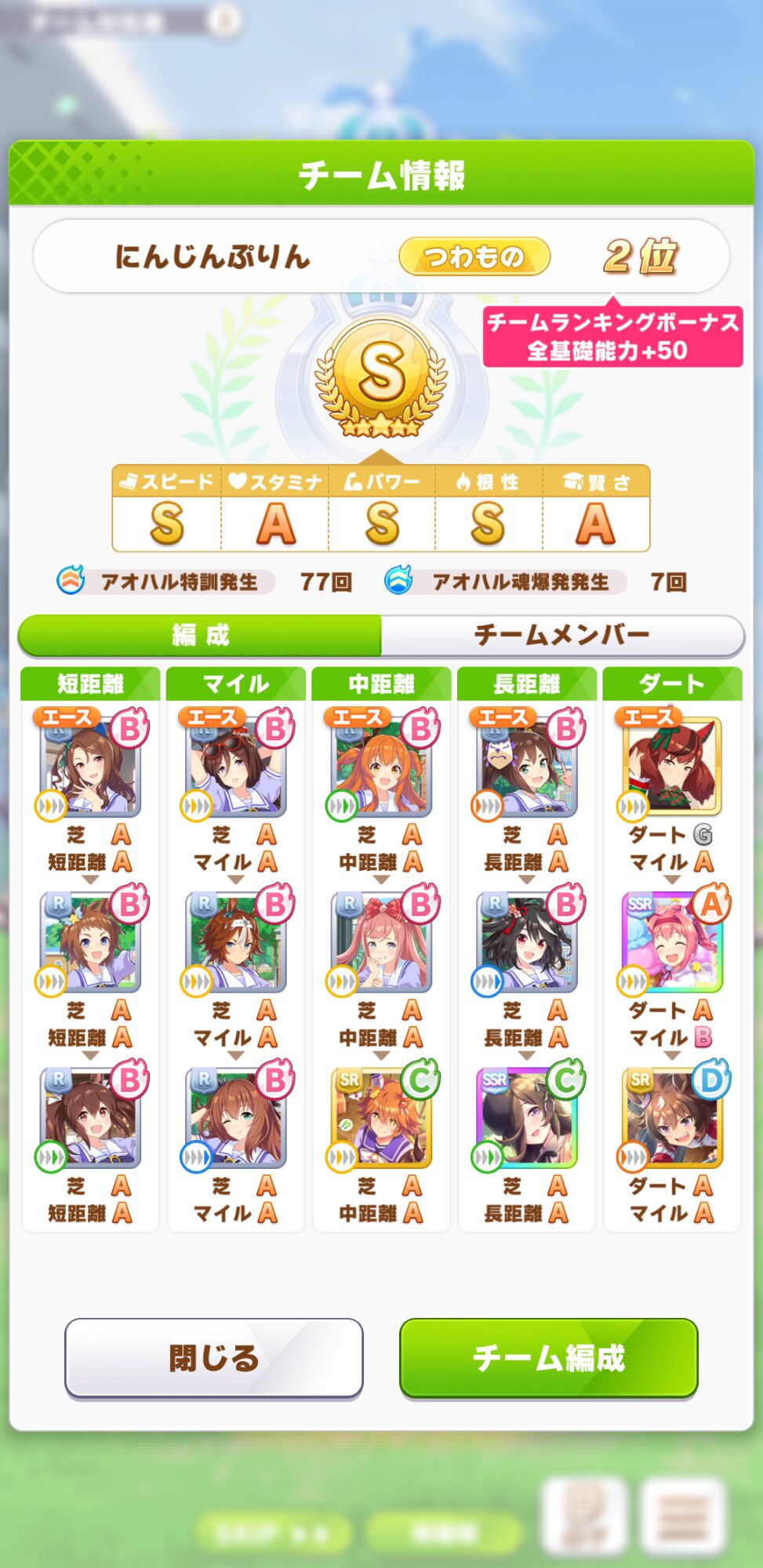Open the 長距離 ace character card
This screenshot has height=1568, width=763.
[x=526, y=768]
